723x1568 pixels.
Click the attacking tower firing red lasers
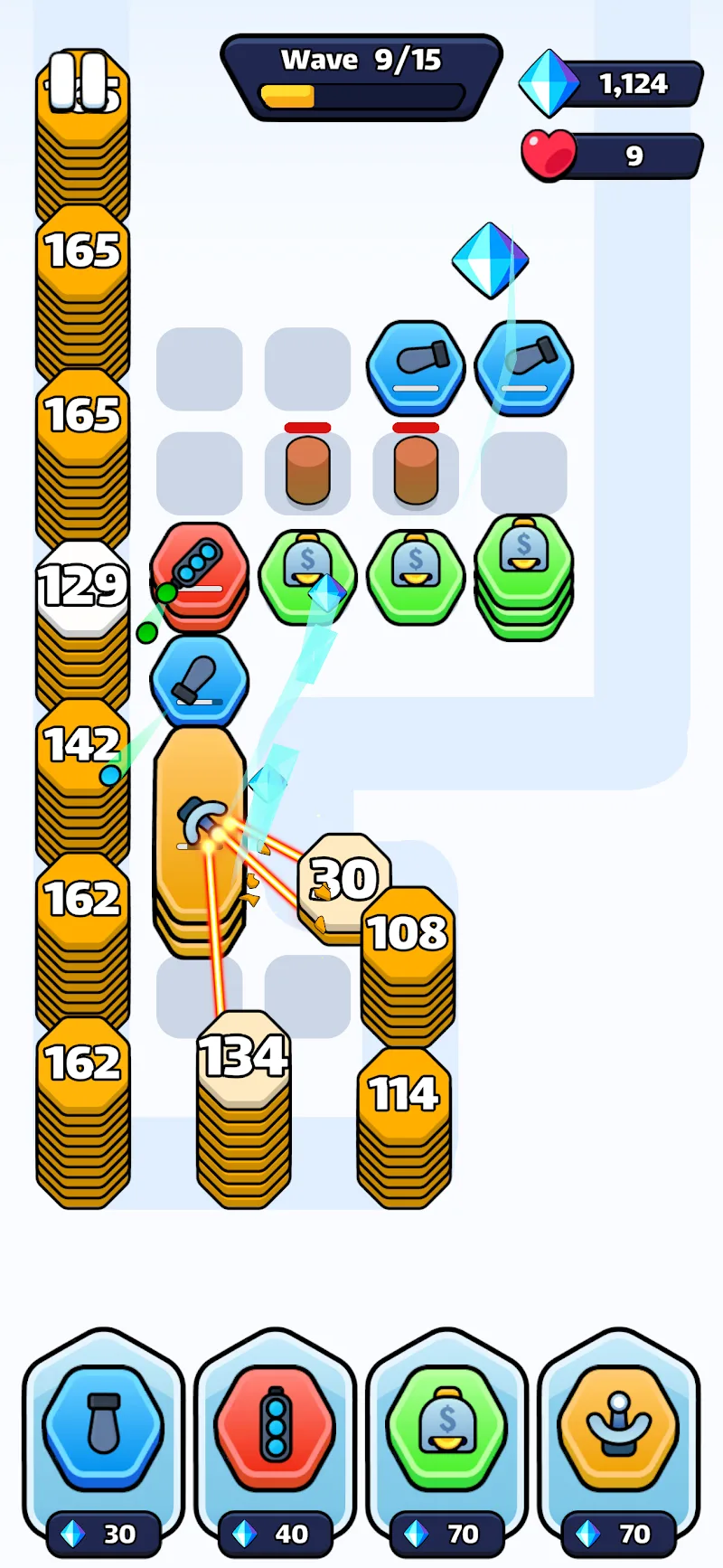pos(201,823)
